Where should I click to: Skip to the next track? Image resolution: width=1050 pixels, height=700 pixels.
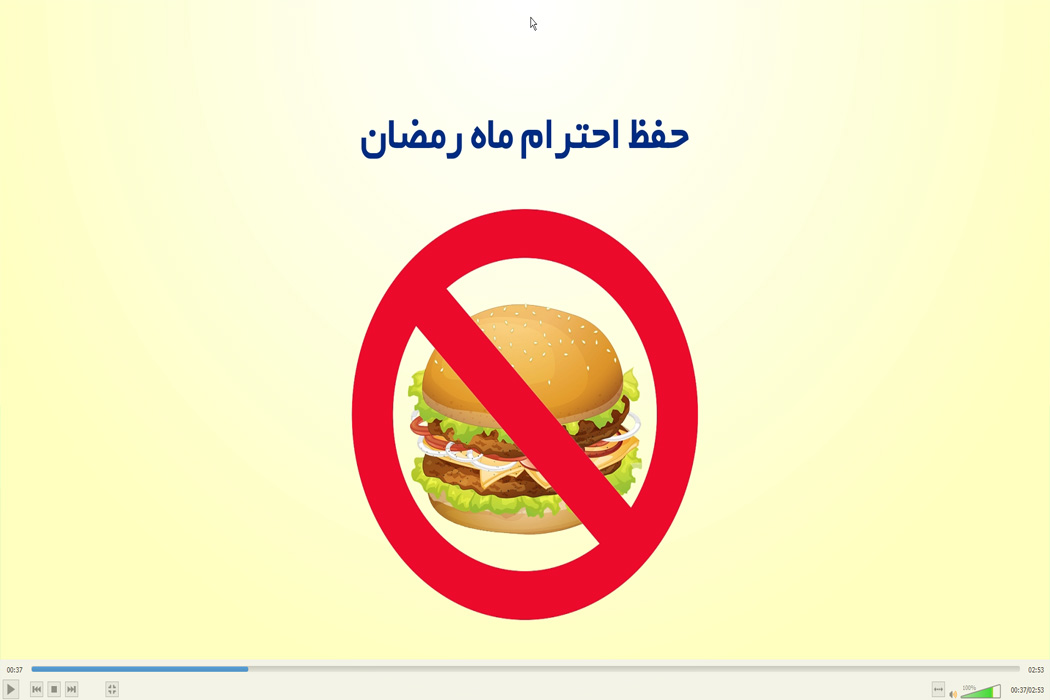pos(71,689)
